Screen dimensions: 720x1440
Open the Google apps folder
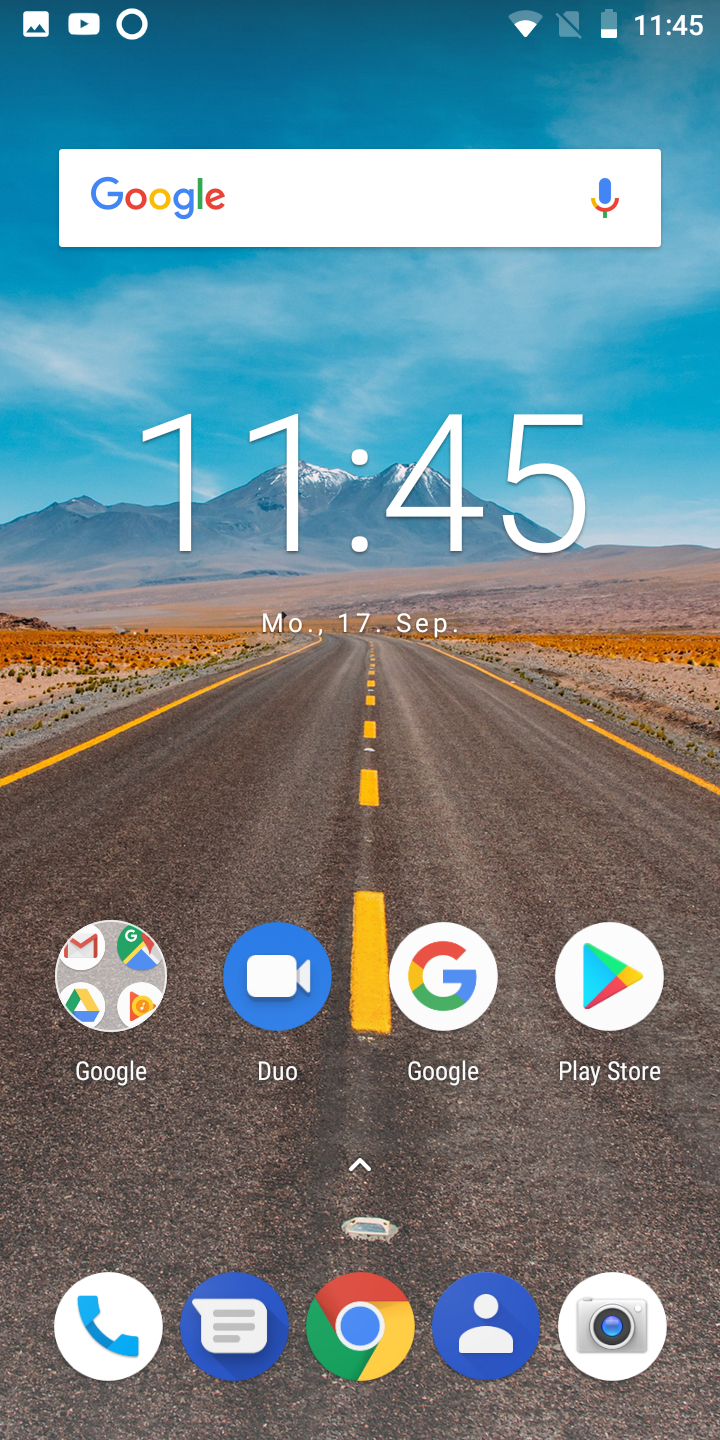coord(111,976)
